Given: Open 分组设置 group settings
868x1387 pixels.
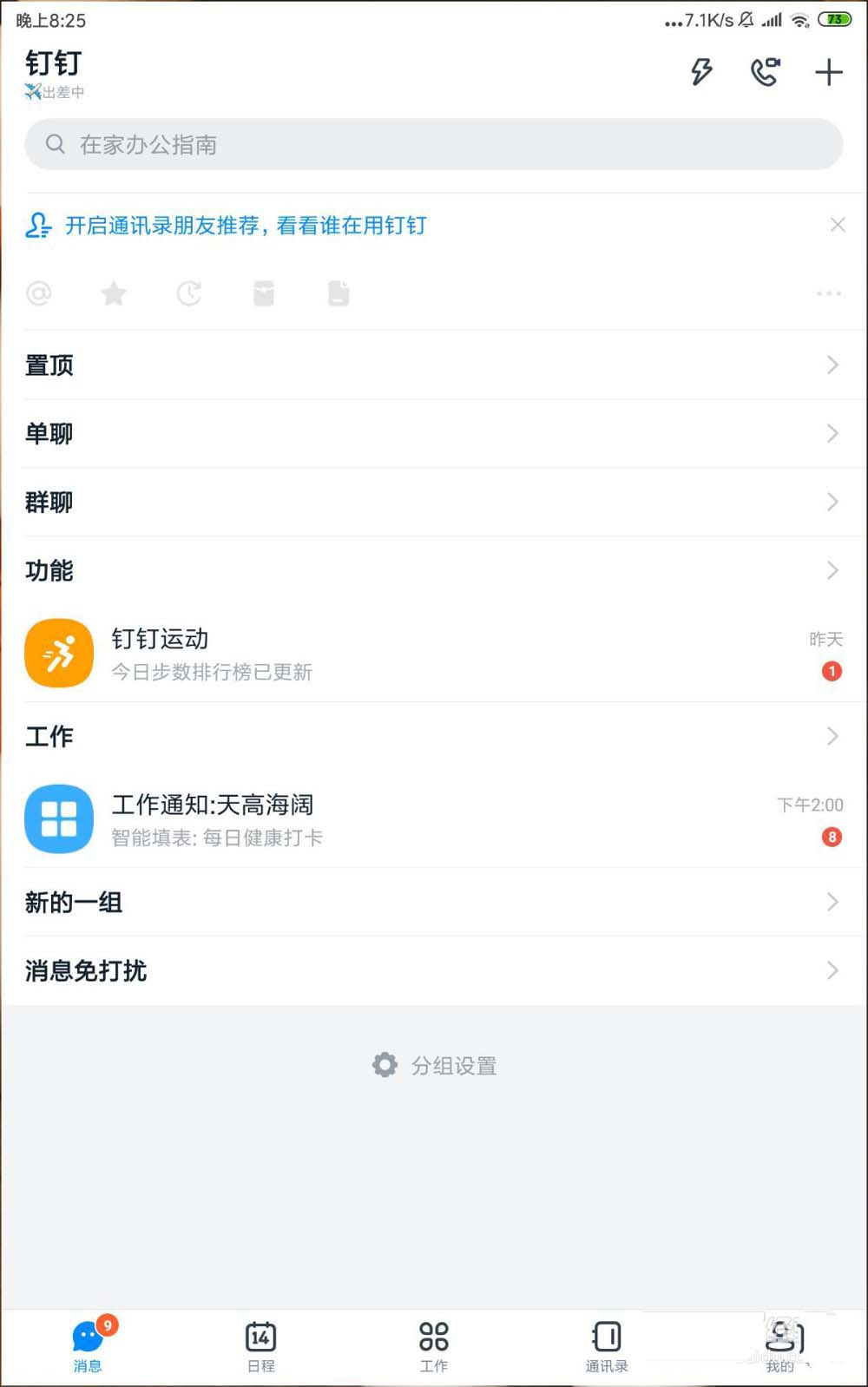Looking at the screenshot, I should point(435,1065).
